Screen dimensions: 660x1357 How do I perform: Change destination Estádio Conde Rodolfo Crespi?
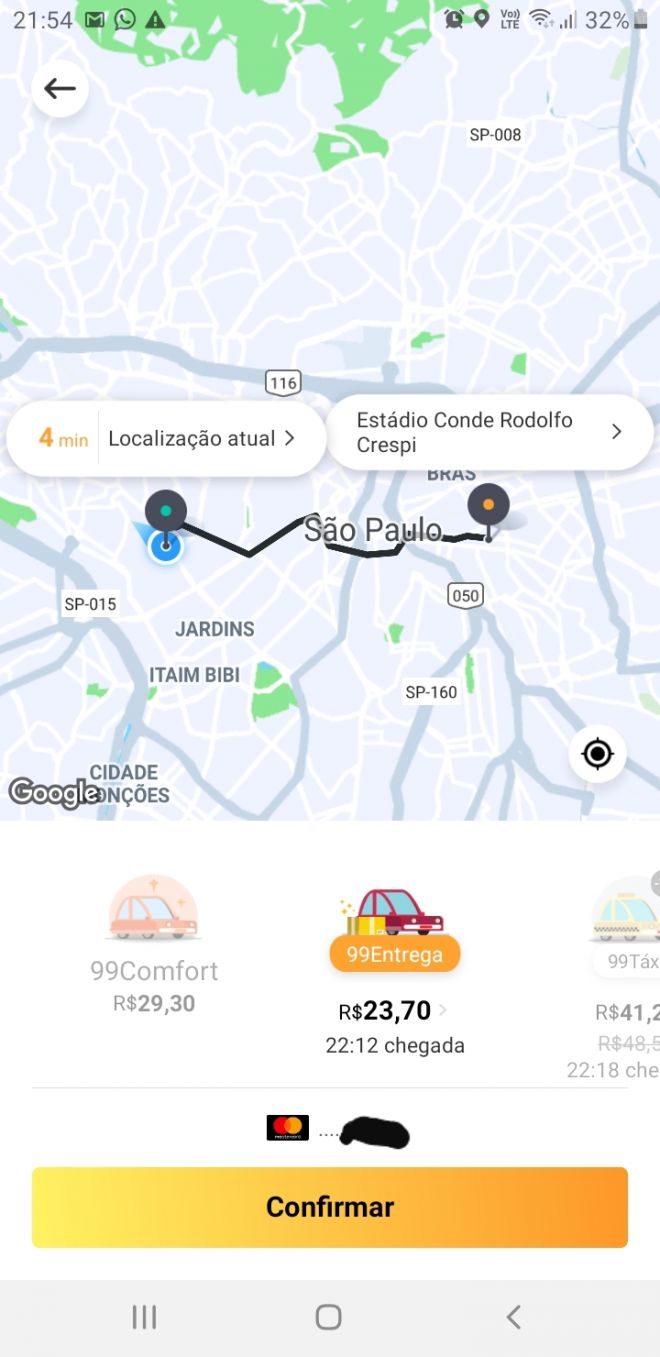click(x=489, y=432)
